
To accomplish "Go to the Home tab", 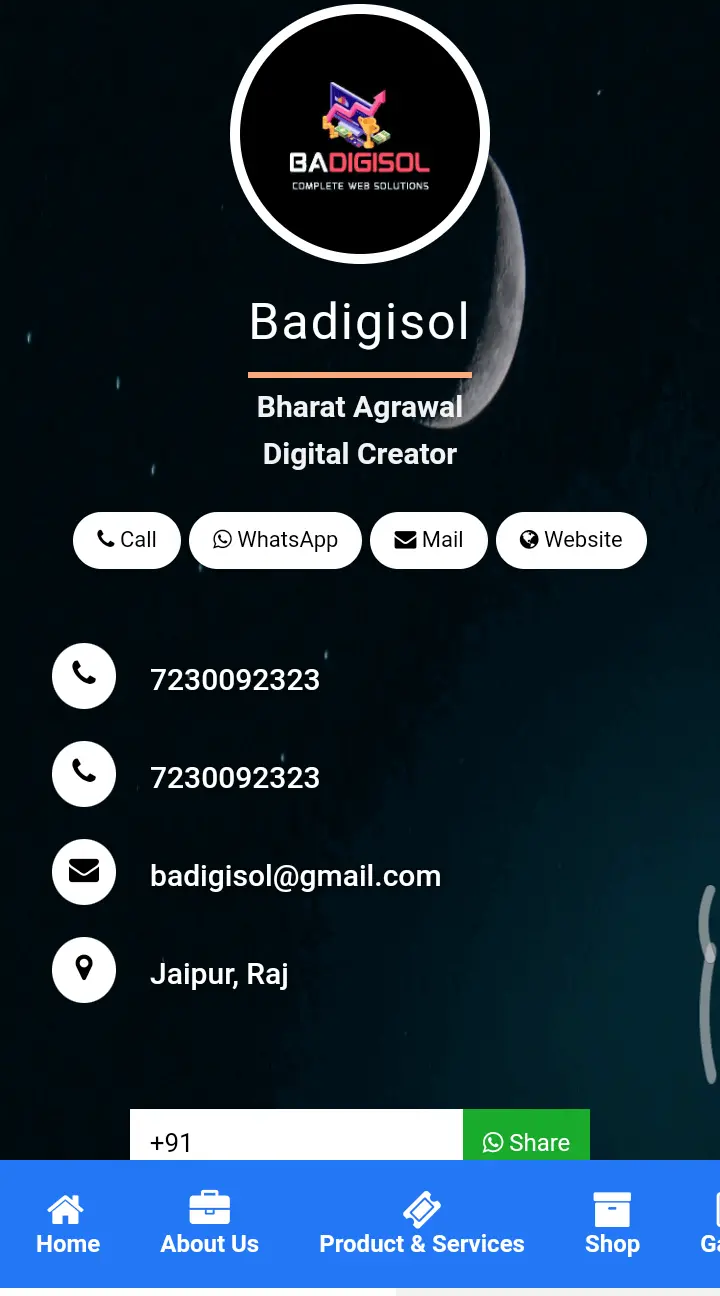I will click(68, 1224).
